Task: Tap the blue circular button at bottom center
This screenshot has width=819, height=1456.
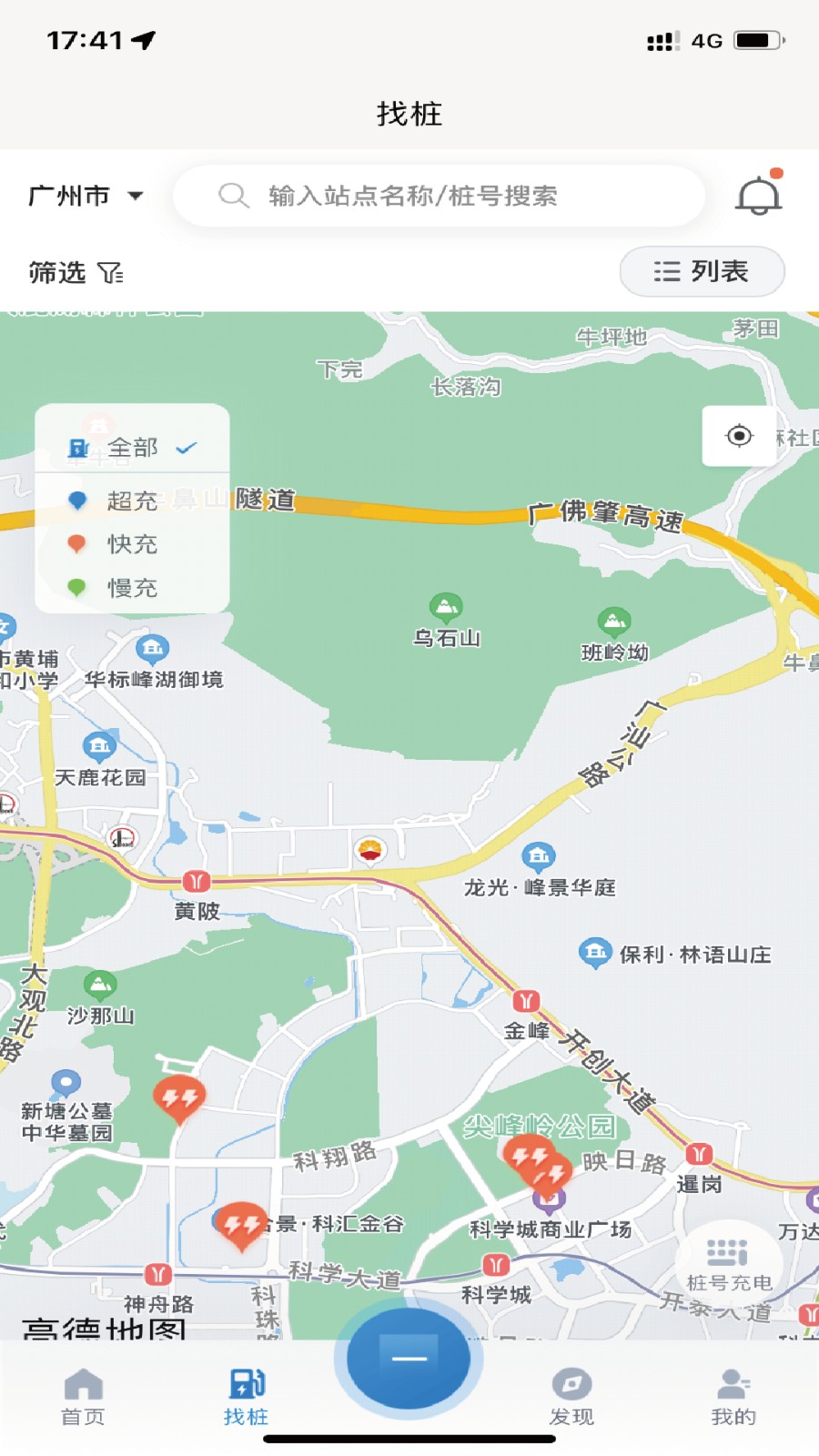Action: pyautogui.click(x=409, y=1357)
